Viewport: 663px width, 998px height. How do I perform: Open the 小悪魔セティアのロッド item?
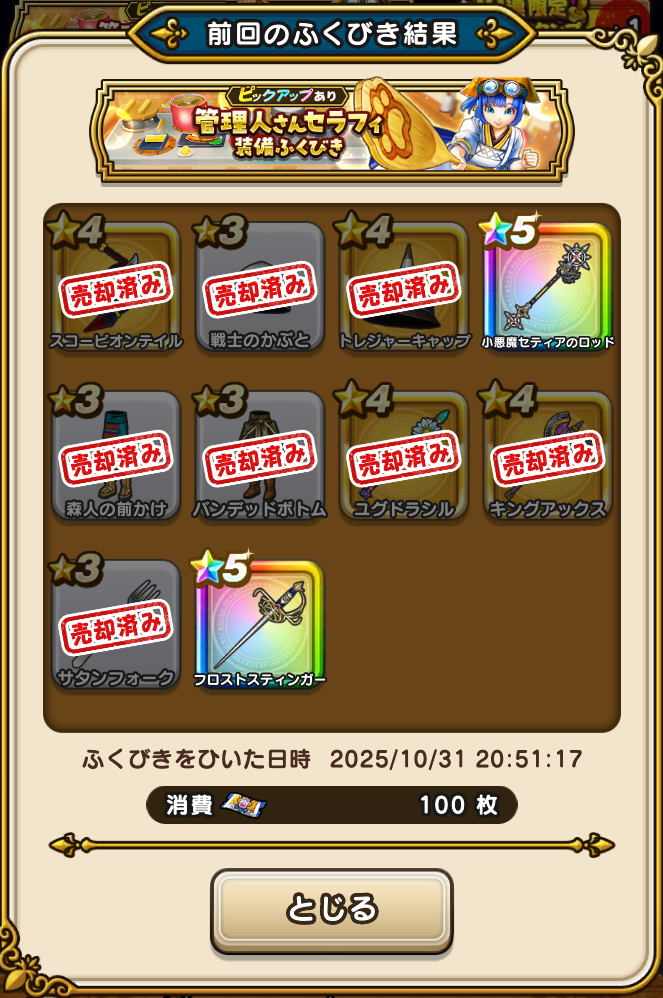547,285
